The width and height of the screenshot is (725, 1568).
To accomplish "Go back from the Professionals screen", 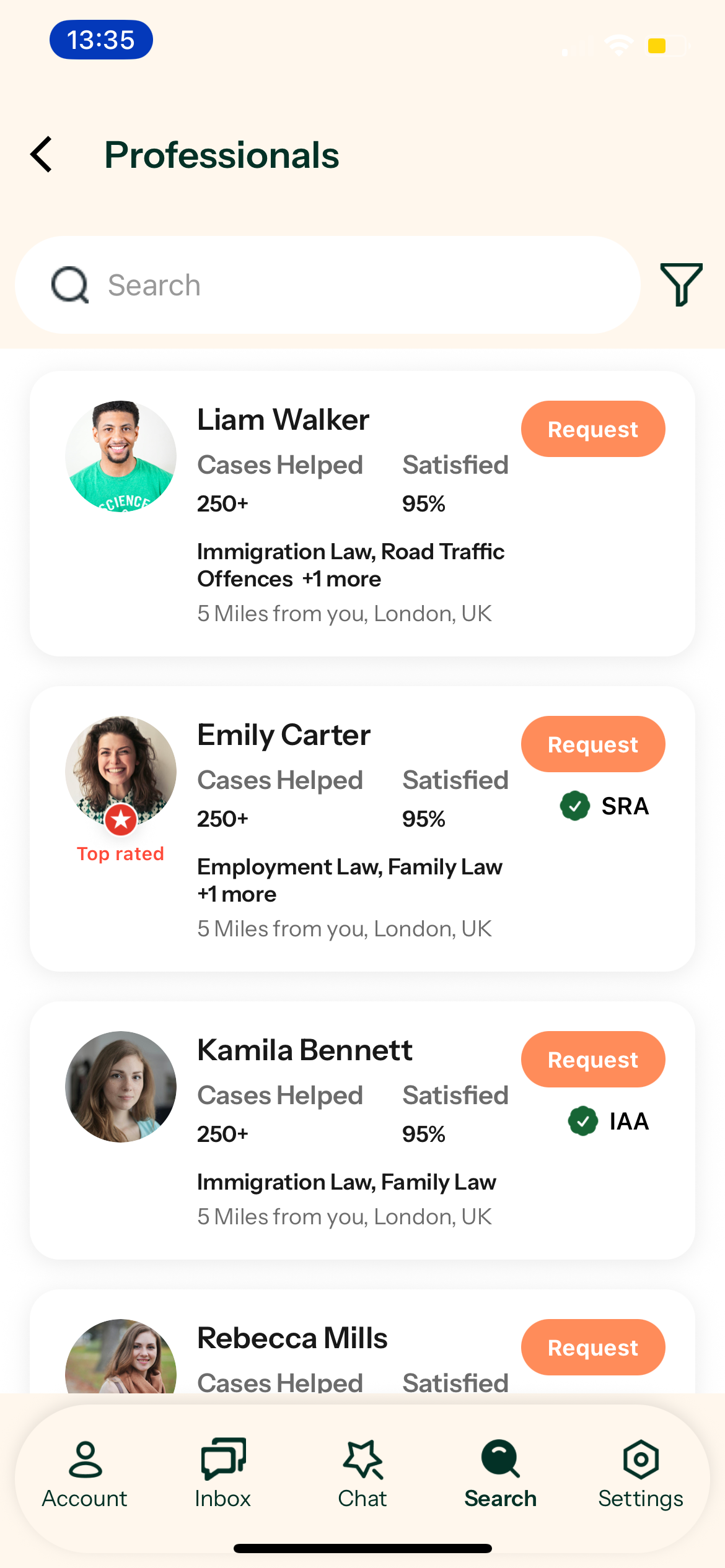I will (x=42, y=154).
